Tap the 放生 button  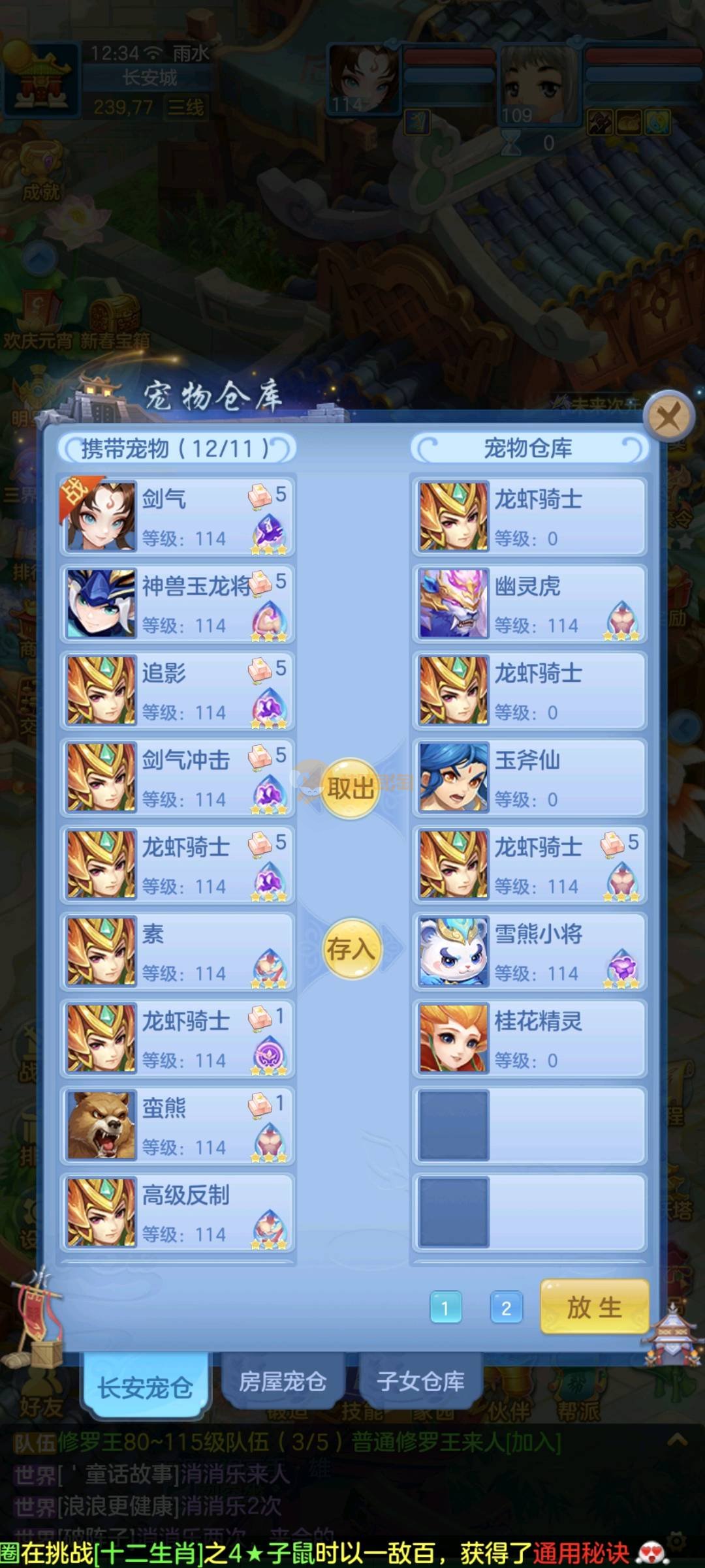pyautogui.click(x=594, y=1307)
